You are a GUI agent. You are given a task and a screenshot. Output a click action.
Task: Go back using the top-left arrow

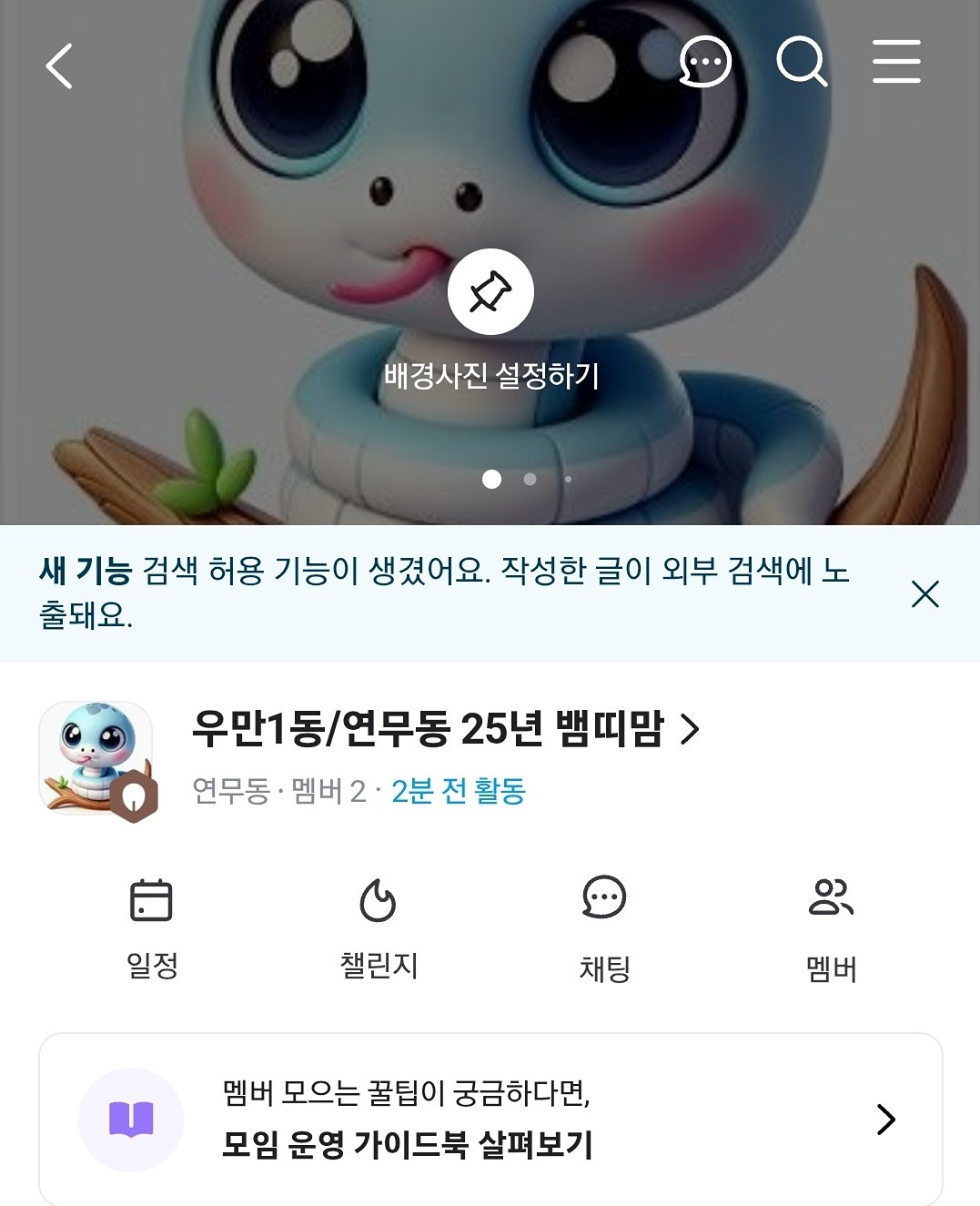60,66
